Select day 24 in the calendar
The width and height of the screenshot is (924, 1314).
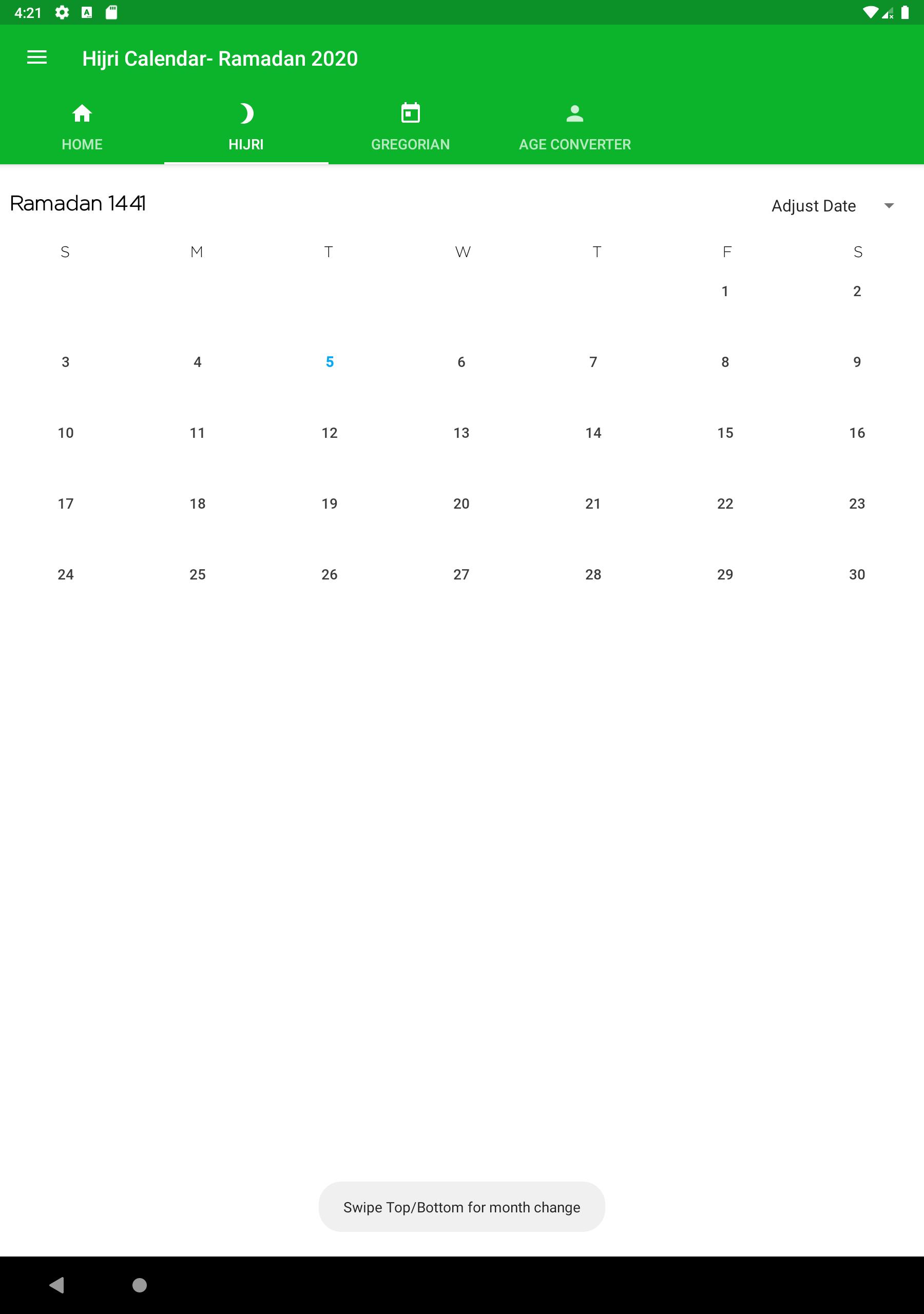click(65, 574)
